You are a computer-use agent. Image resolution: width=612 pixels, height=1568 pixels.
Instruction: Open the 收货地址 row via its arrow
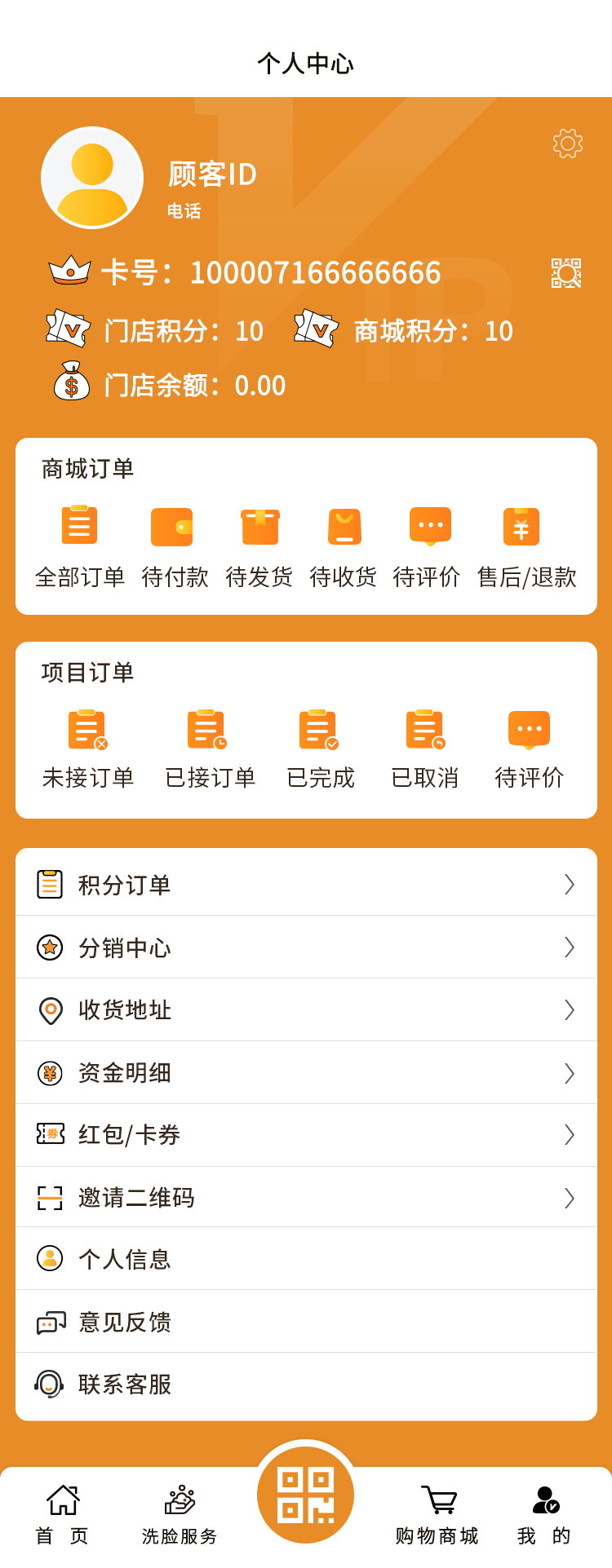[569, 1009]
